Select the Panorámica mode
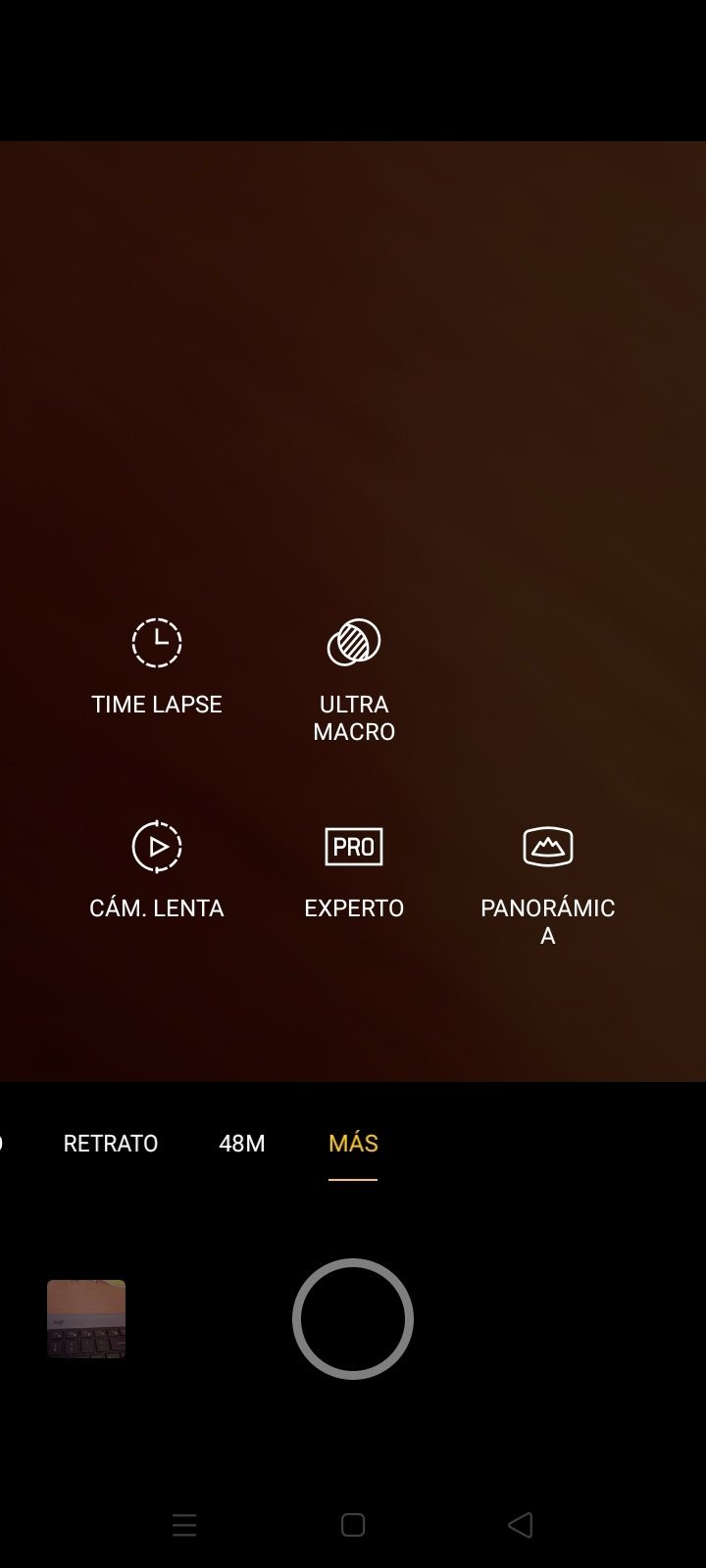Screen dimensions: 706x1568 [x=547, y=882]
